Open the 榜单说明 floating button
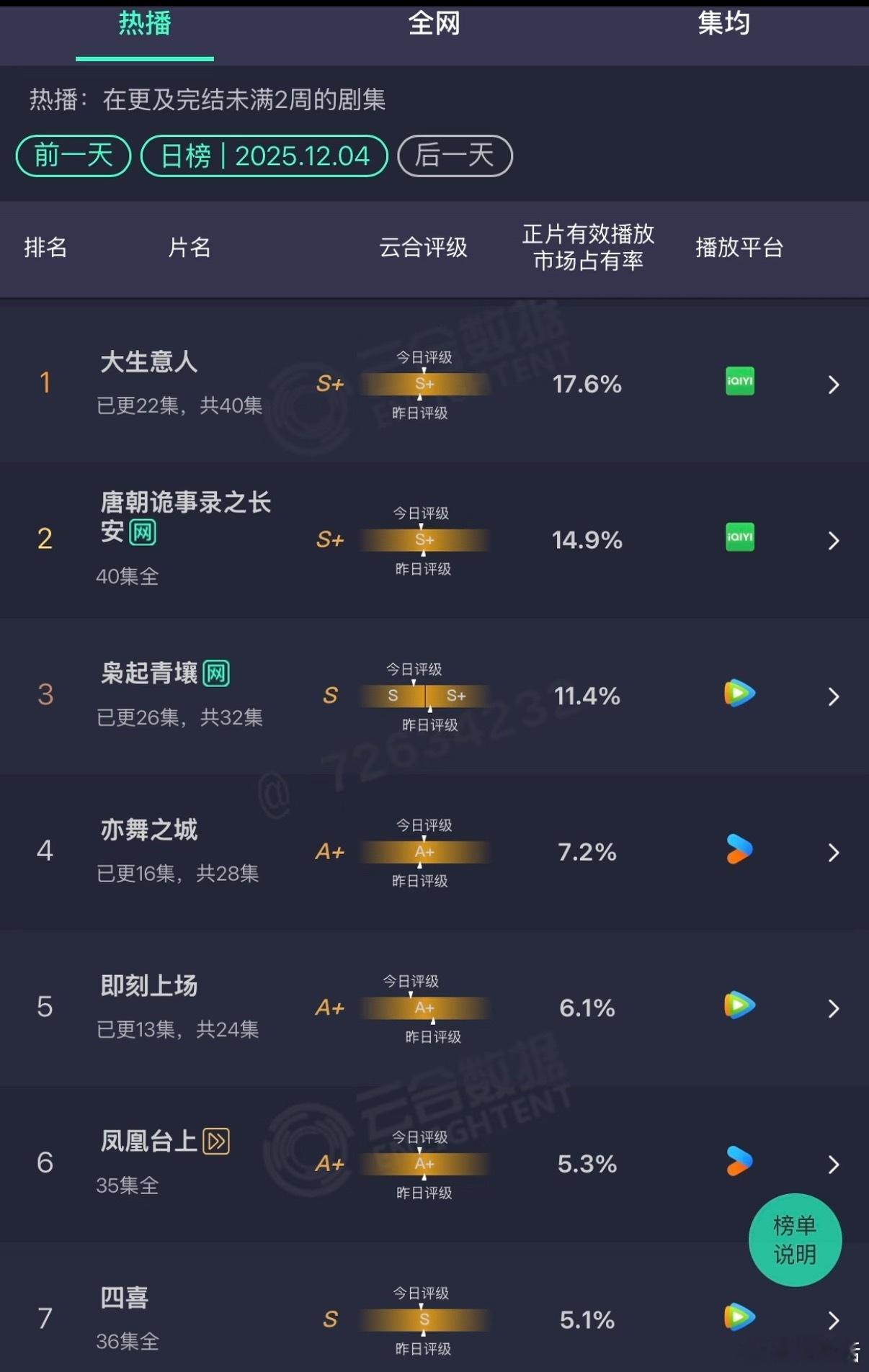This screenshot has width=869, height=1372. coord(796,1239)
